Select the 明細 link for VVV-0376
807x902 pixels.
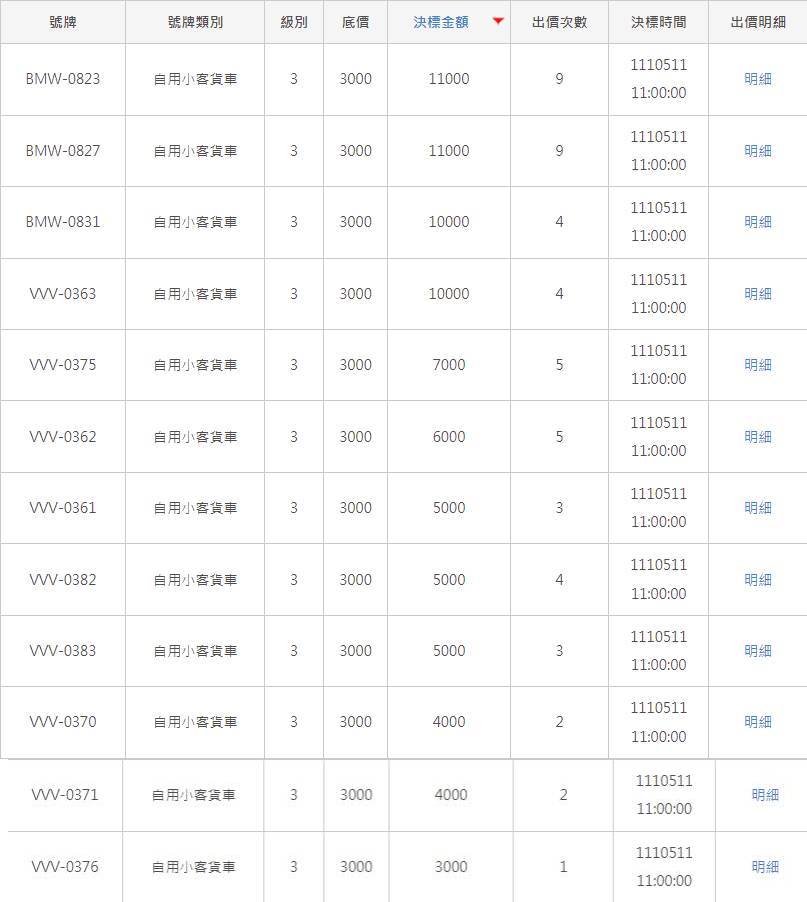[765, 867]
